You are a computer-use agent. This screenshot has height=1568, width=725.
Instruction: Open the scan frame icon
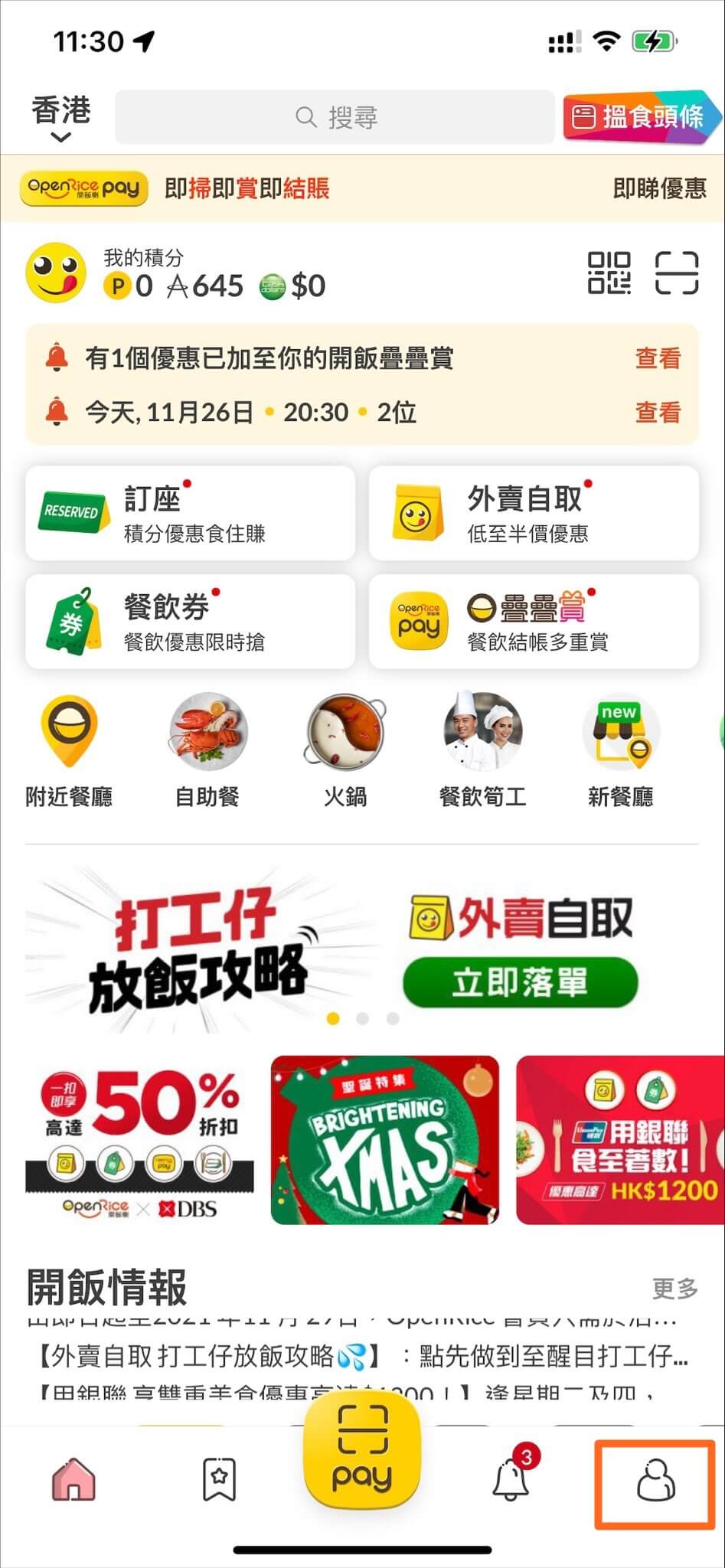click(x=677, y=273)
